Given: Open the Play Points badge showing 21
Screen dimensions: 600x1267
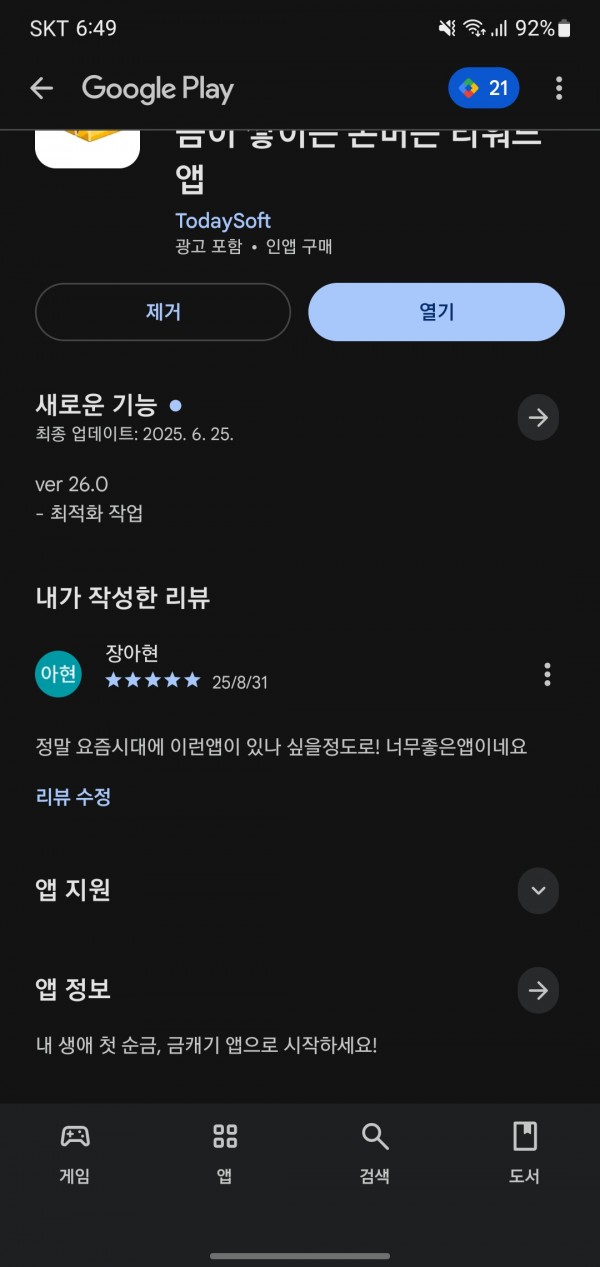Looking at the screenshot, I should coord(484,88).
